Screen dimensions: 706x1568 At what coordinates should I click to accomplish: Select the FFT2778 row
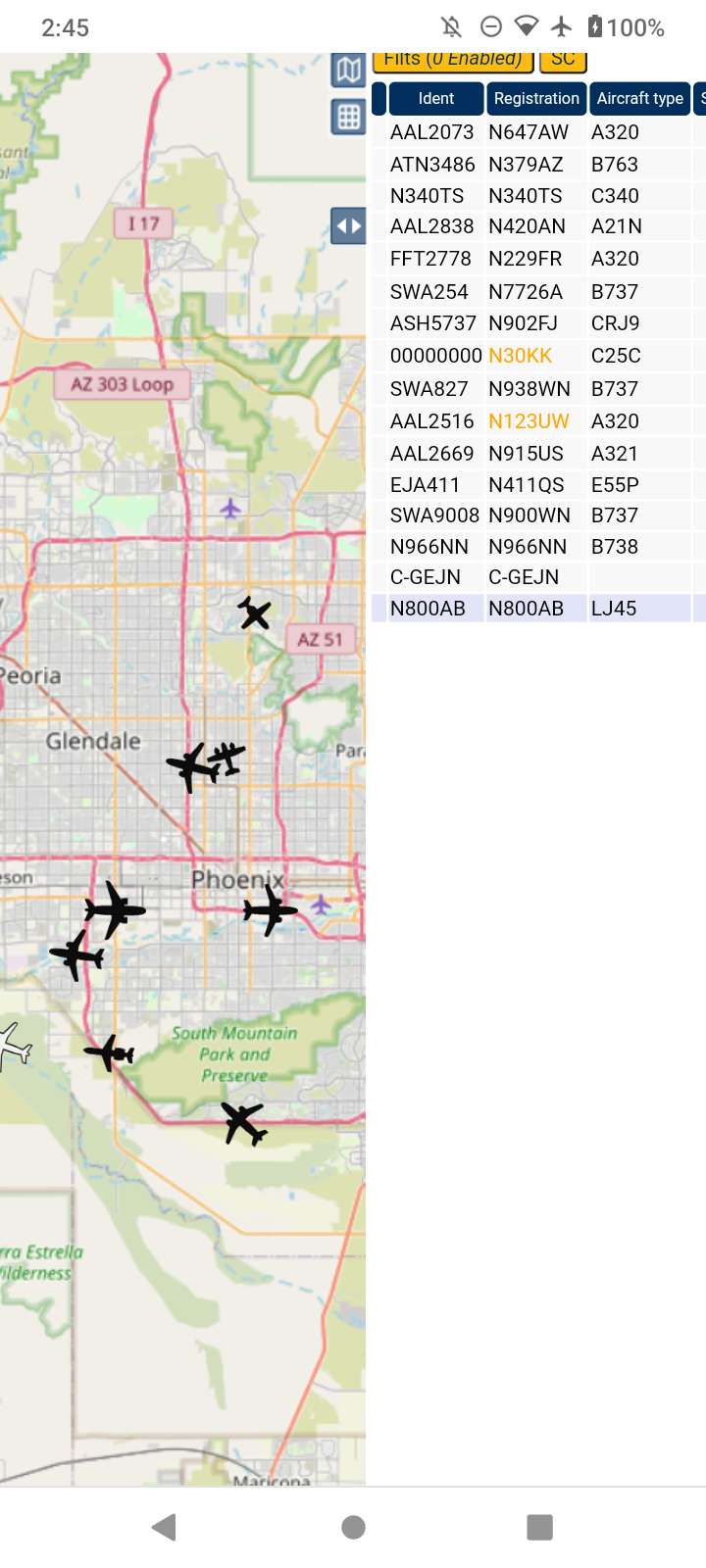(538, 259)
